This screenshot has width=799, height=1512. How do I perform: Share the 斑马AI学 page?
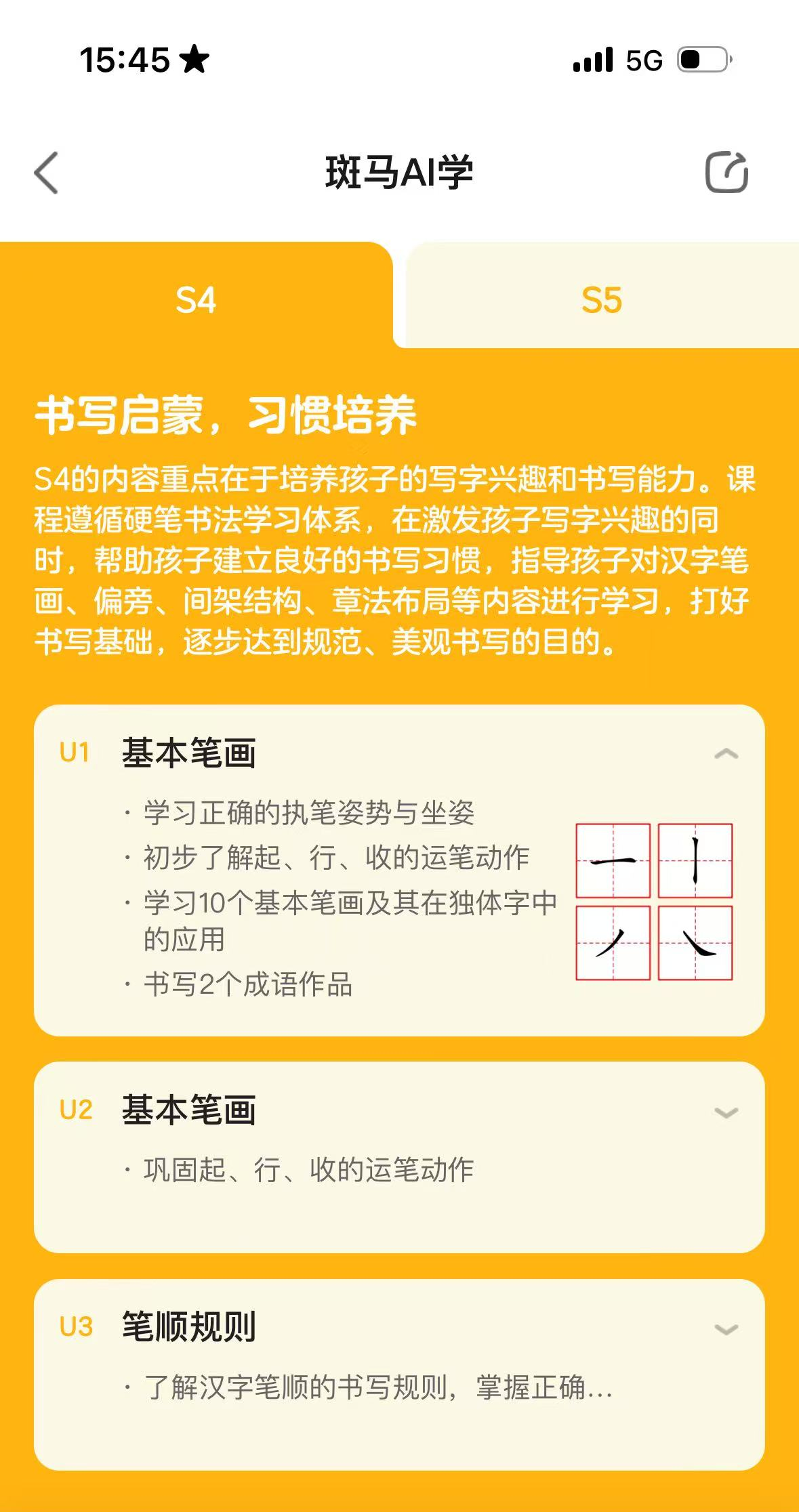click(x=726, y=172)
